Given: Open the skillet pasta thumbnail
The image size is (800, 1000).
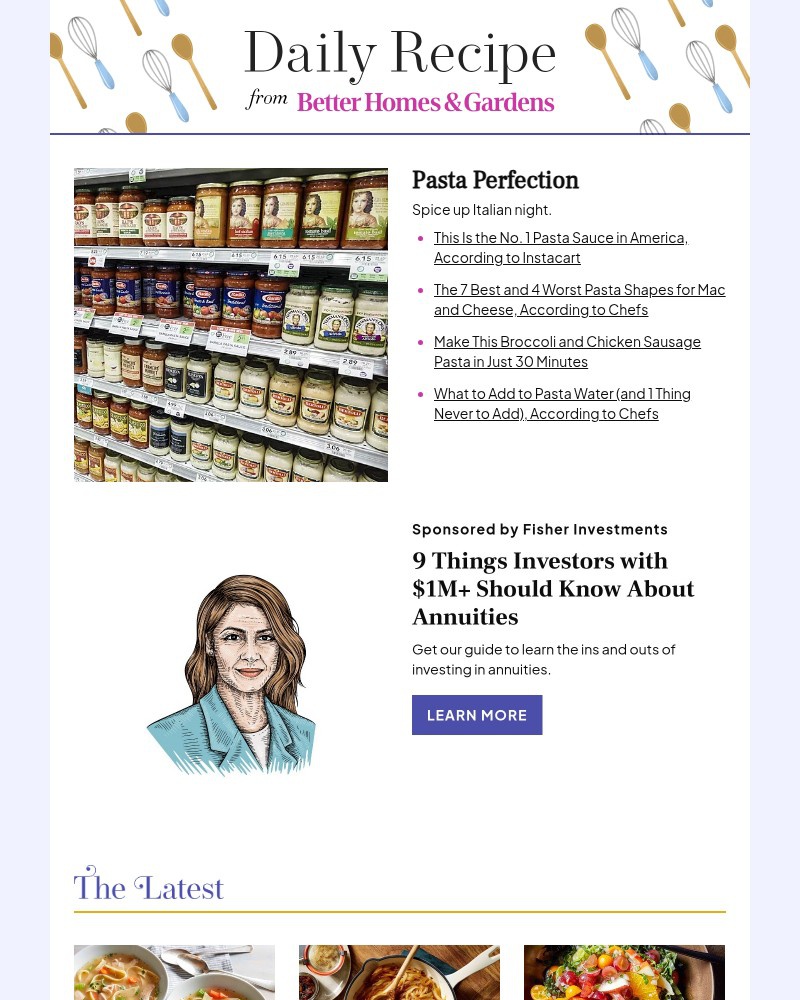Looking at the screenshot, I should click(399, 972).
